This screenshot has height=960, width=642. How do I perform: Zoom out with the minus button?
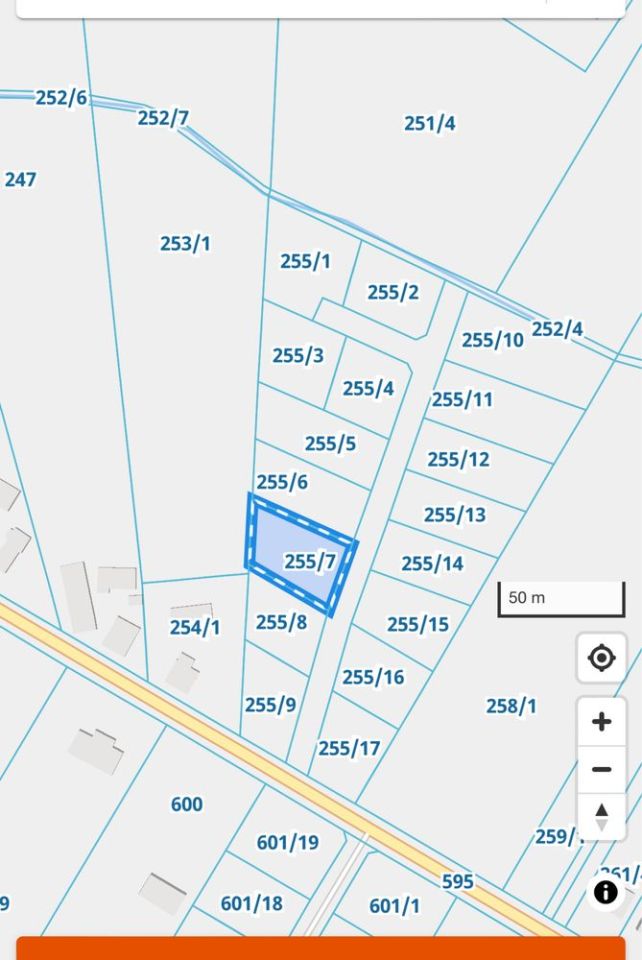601,769
